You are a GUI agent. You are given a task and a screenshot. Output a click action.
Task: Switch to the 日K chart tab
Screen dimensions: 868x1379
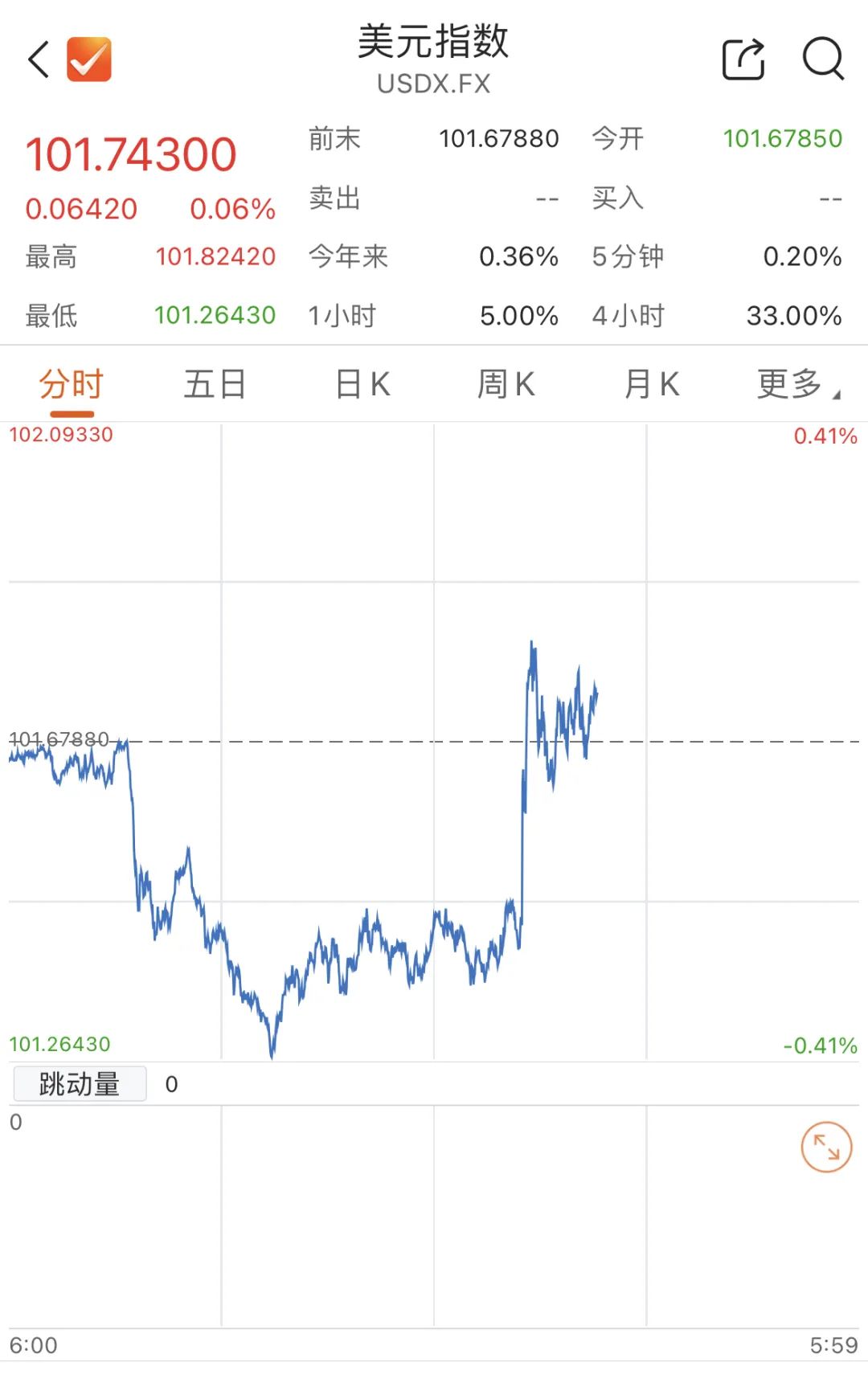pos(362,384)
